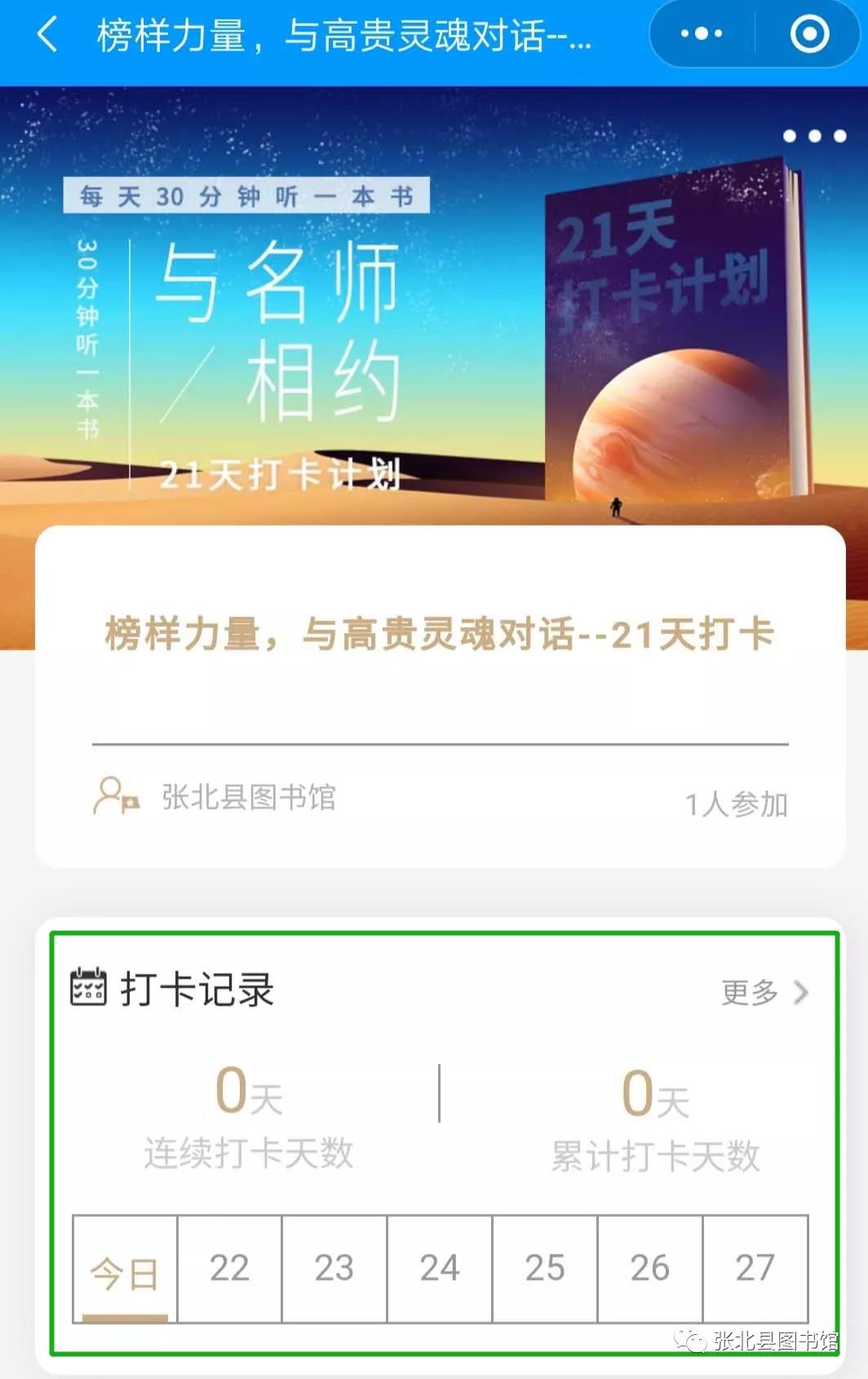Tap the circular capsule close icon

pyautogui.click(x=806, y=33)
